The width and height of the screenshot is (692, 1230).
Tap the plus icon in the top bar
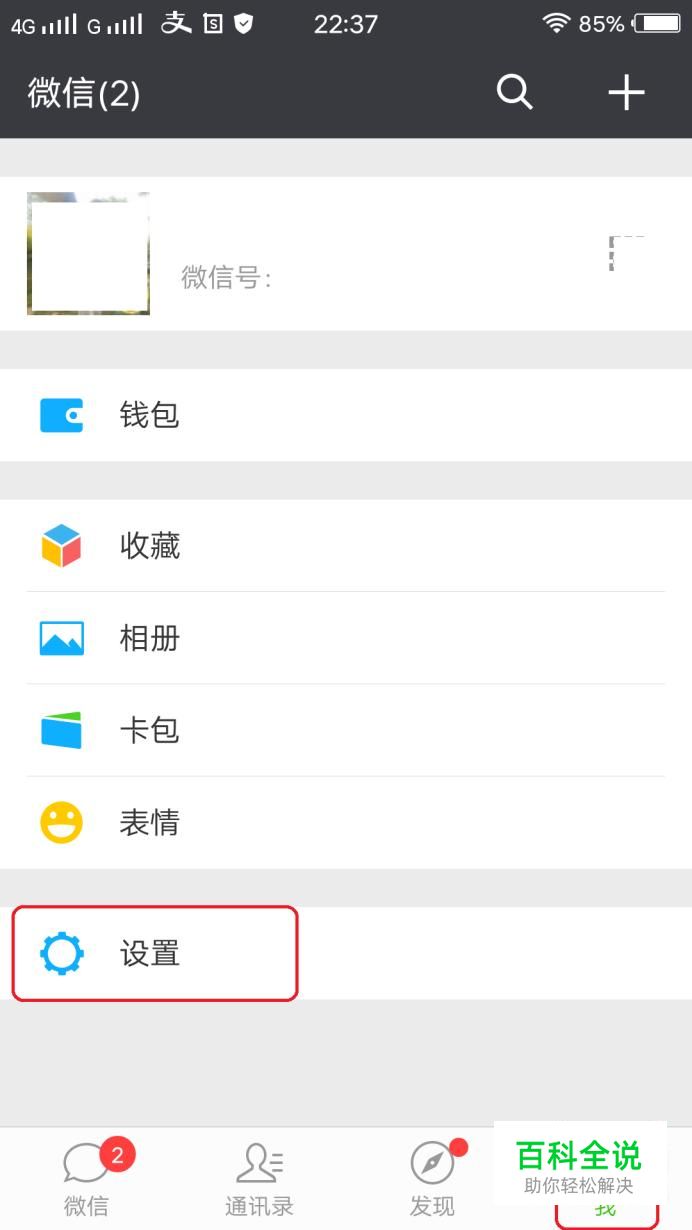click(626, 92)
